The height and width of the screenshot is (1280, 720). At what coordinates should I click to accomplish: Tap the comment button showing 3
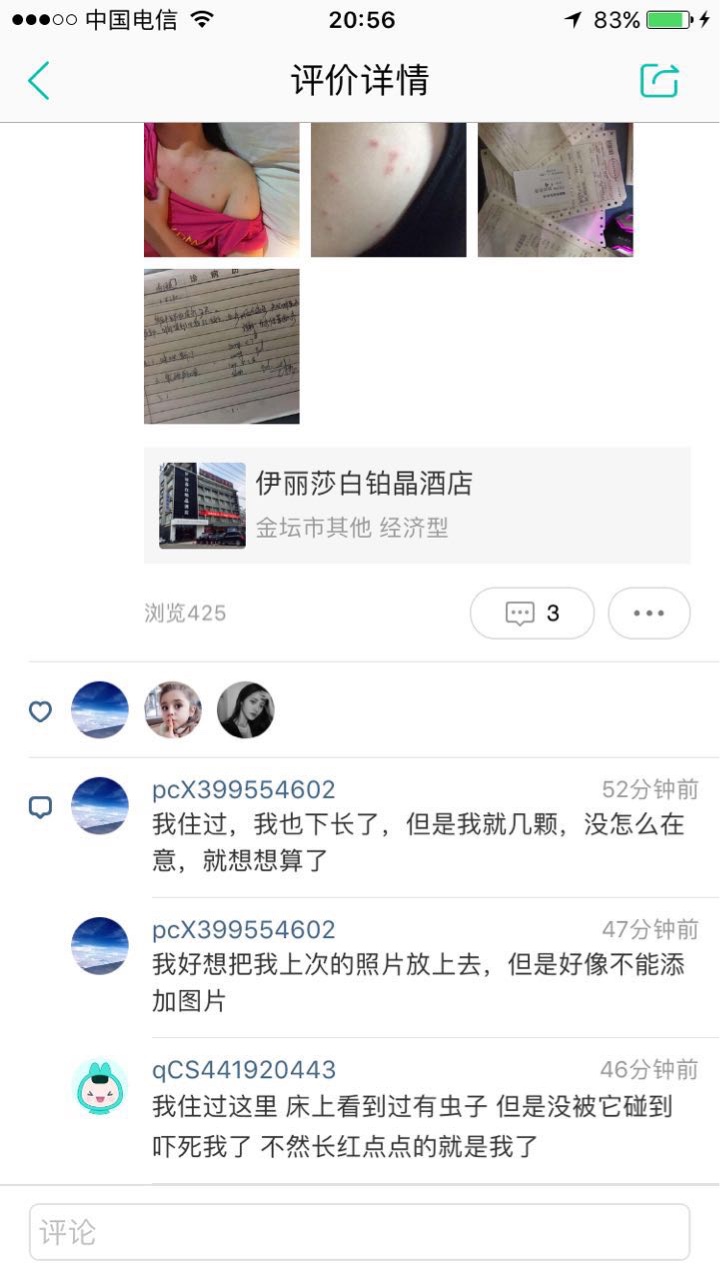click(x=532, y=613)
